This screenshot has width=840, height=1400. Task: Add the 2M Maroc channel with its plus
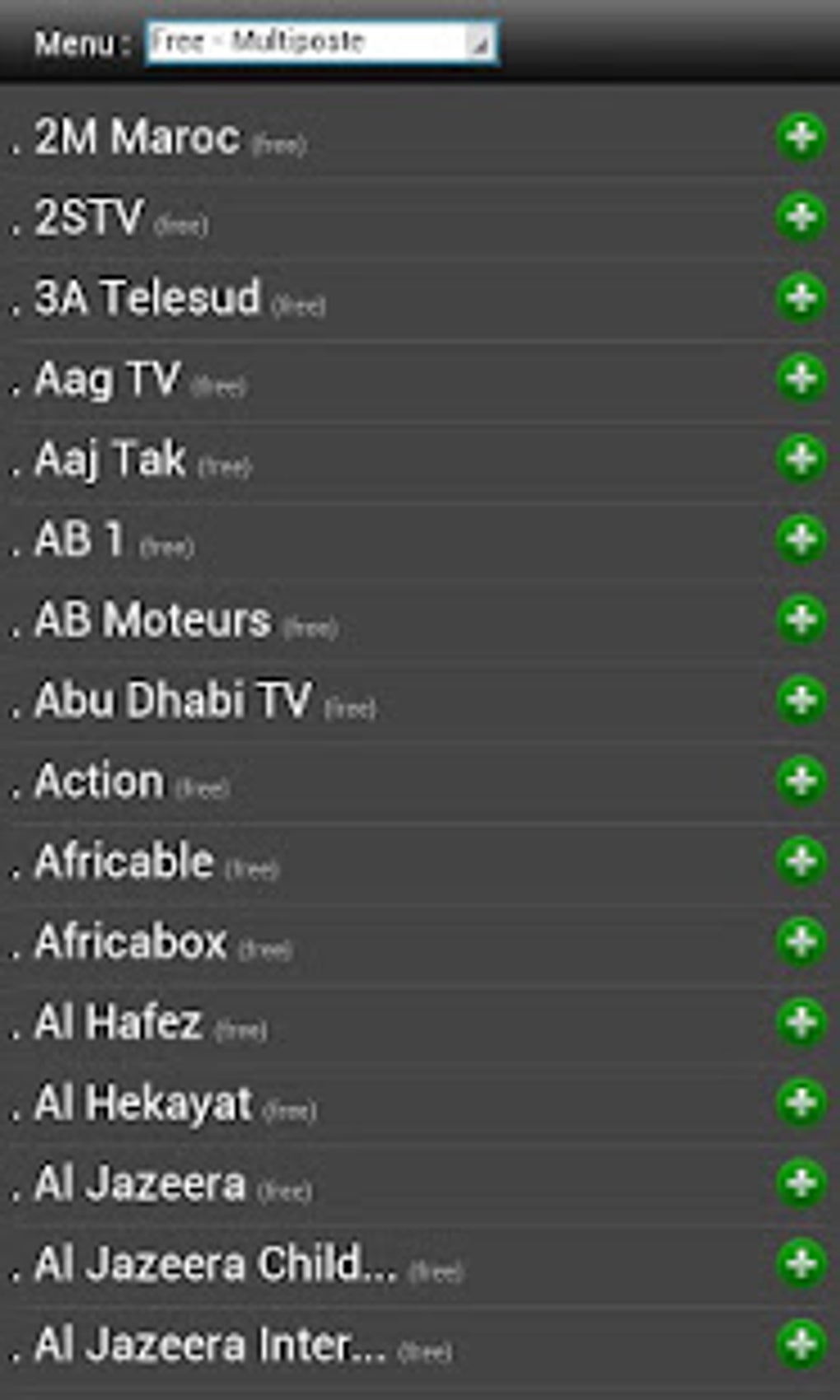click(x=800, y=137)
